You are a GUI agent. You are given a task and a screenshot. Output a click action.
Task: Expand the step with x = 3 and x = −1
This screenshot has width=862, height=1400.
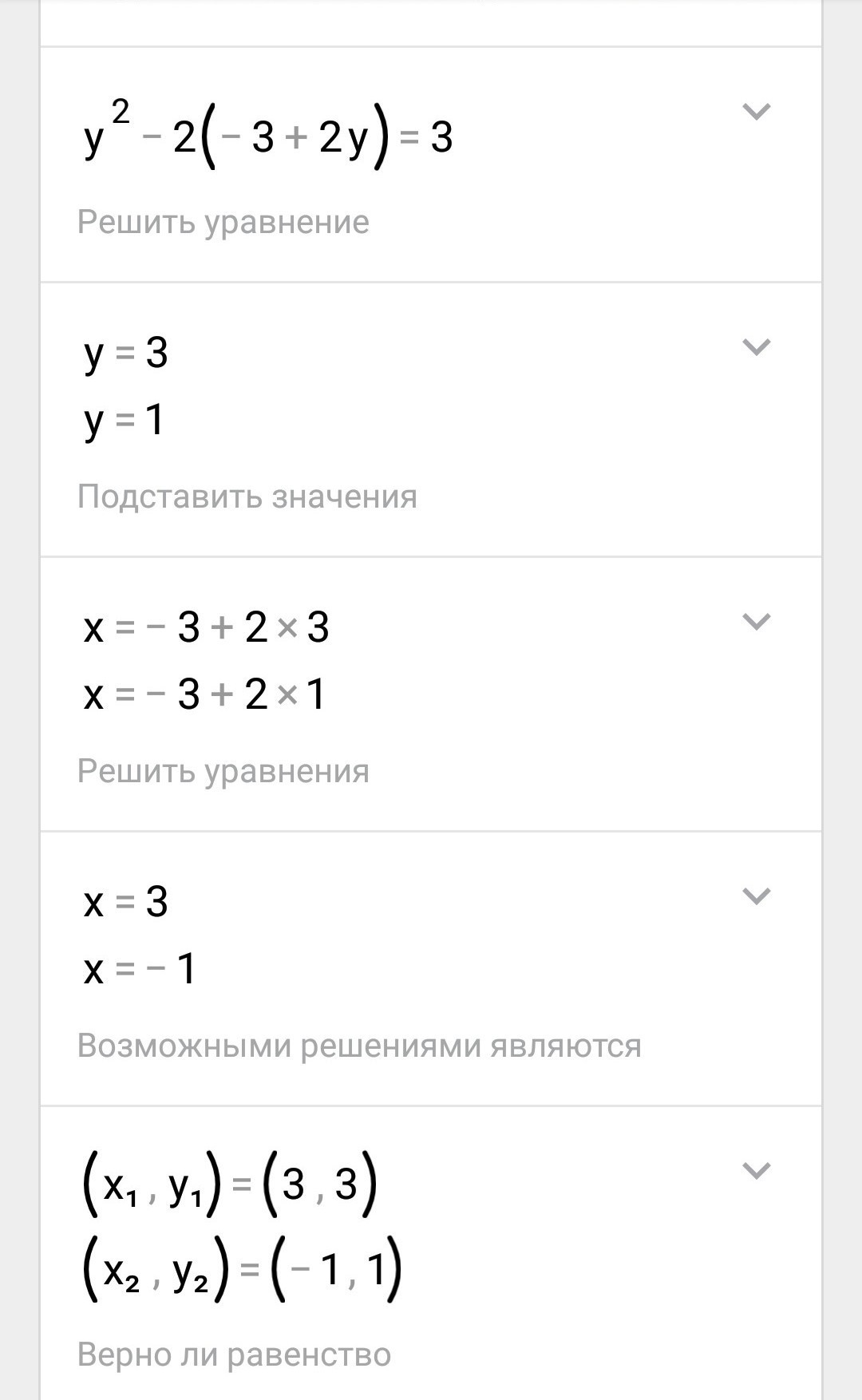point(756,896)
